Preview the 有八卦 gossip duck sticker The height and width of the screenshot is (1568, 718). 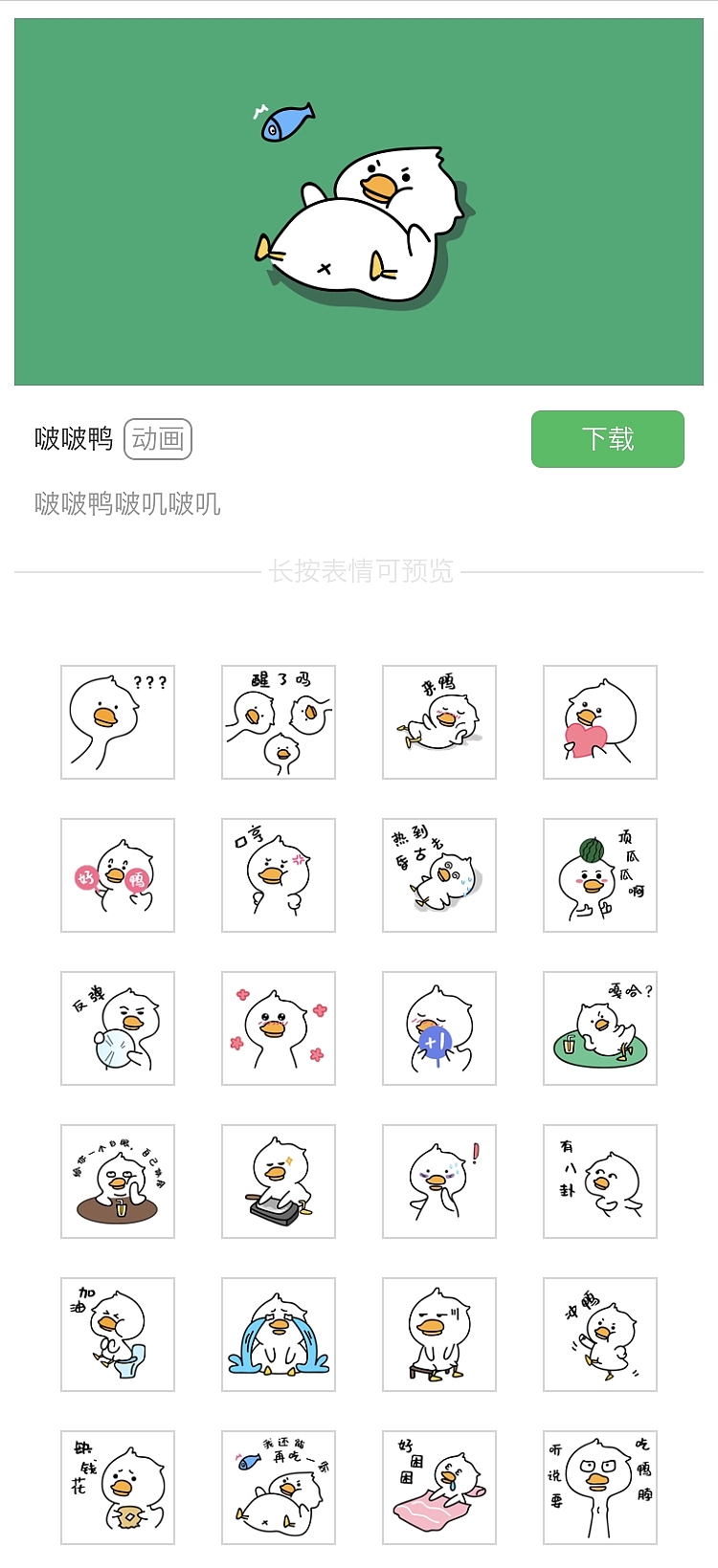[599, 1182]
